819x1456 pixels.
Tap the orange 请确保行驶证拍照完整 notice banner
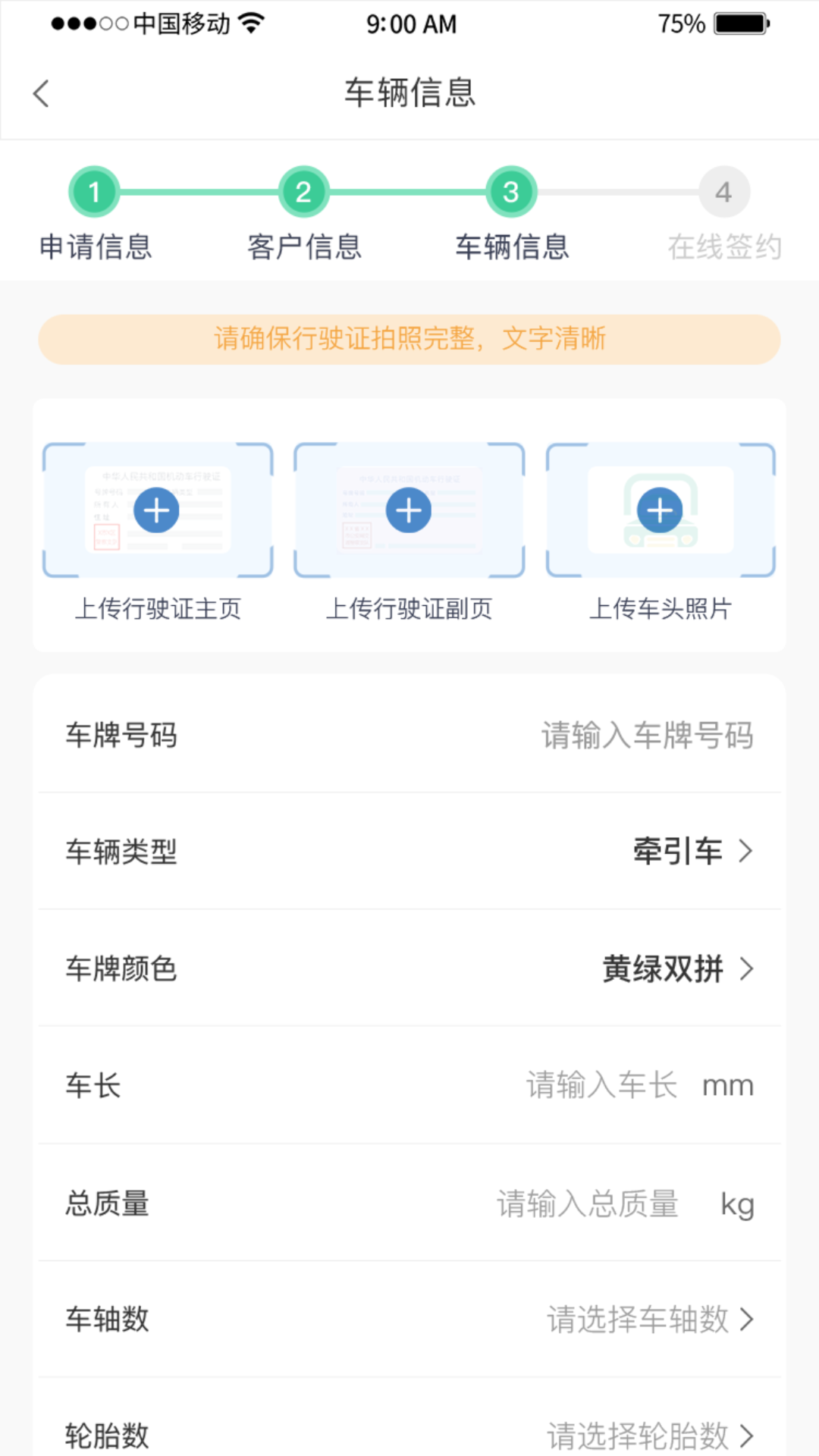coord(409,339)
